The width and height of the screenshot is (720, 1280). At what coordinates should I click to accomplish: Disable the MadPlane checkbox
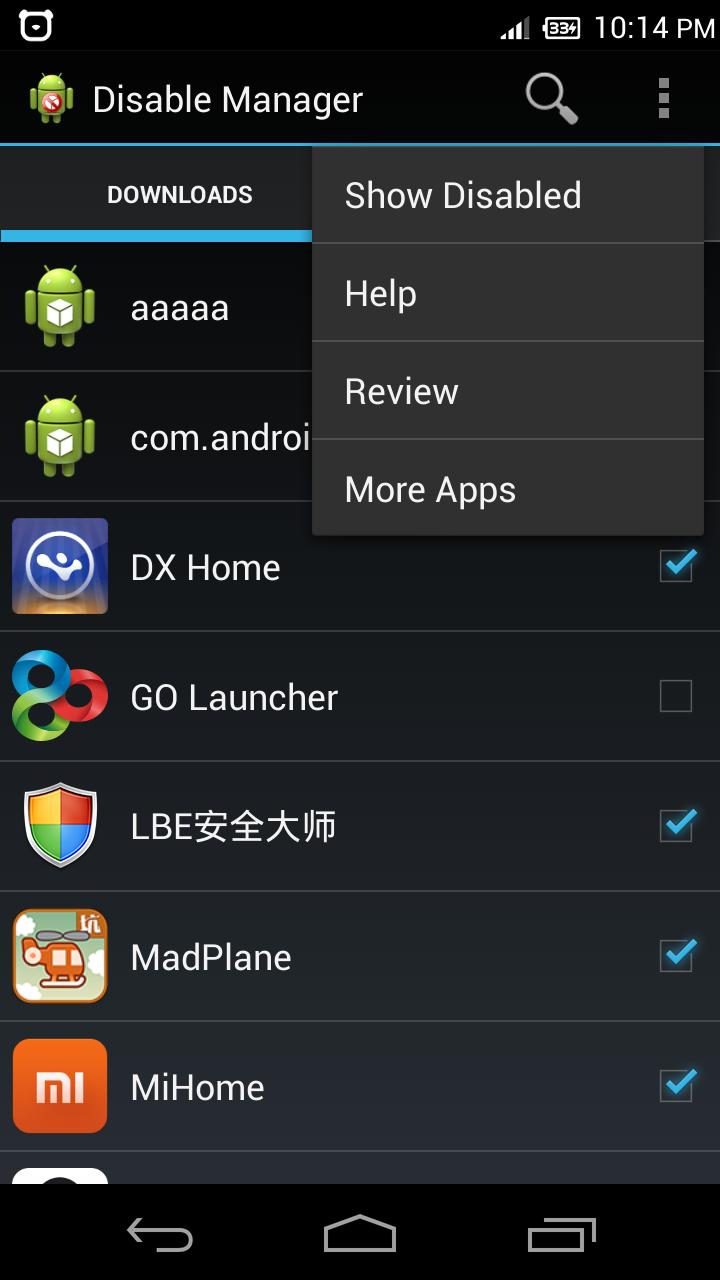676,957
